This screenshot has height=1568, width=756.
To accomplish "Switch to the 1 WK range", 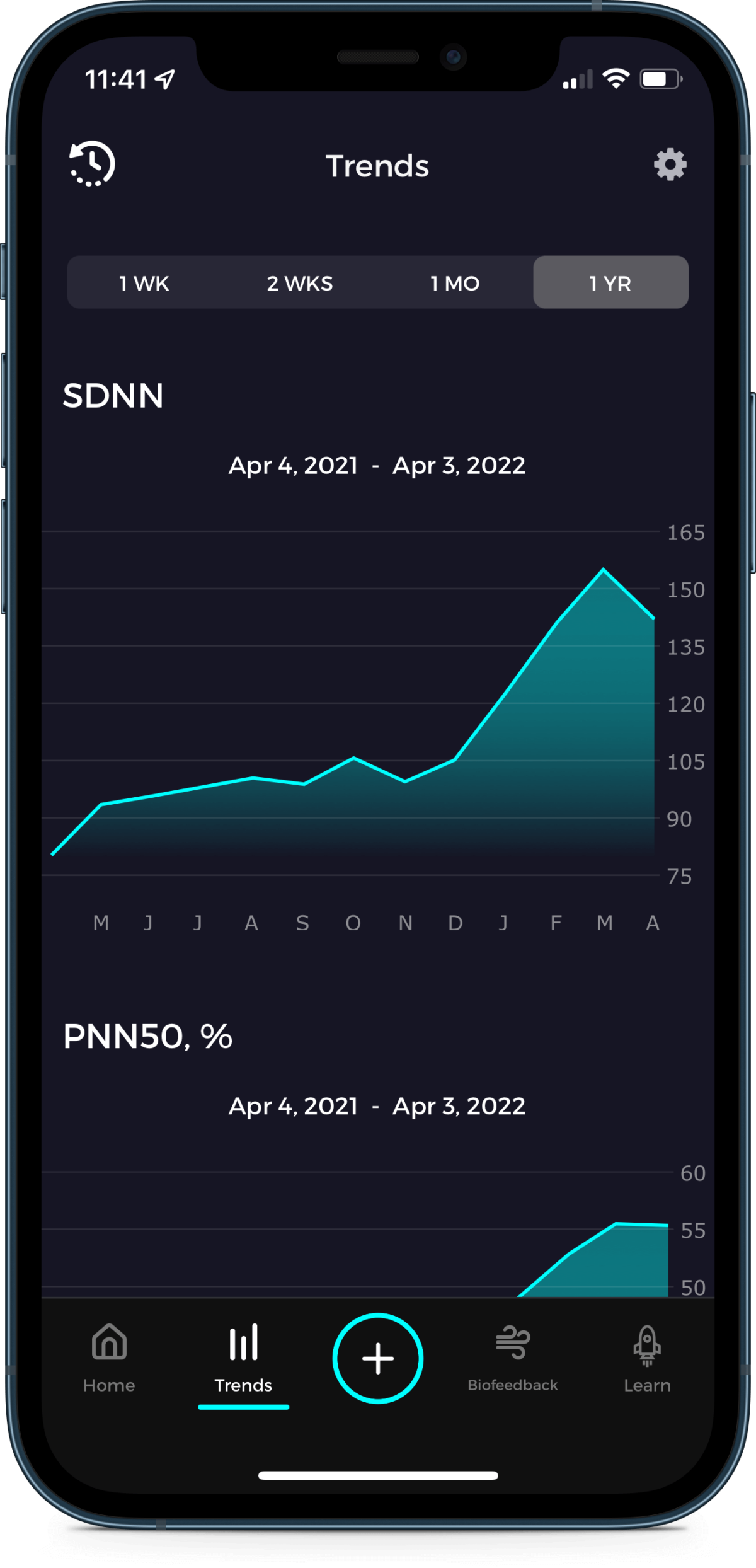I will click(x=144, y=283).
